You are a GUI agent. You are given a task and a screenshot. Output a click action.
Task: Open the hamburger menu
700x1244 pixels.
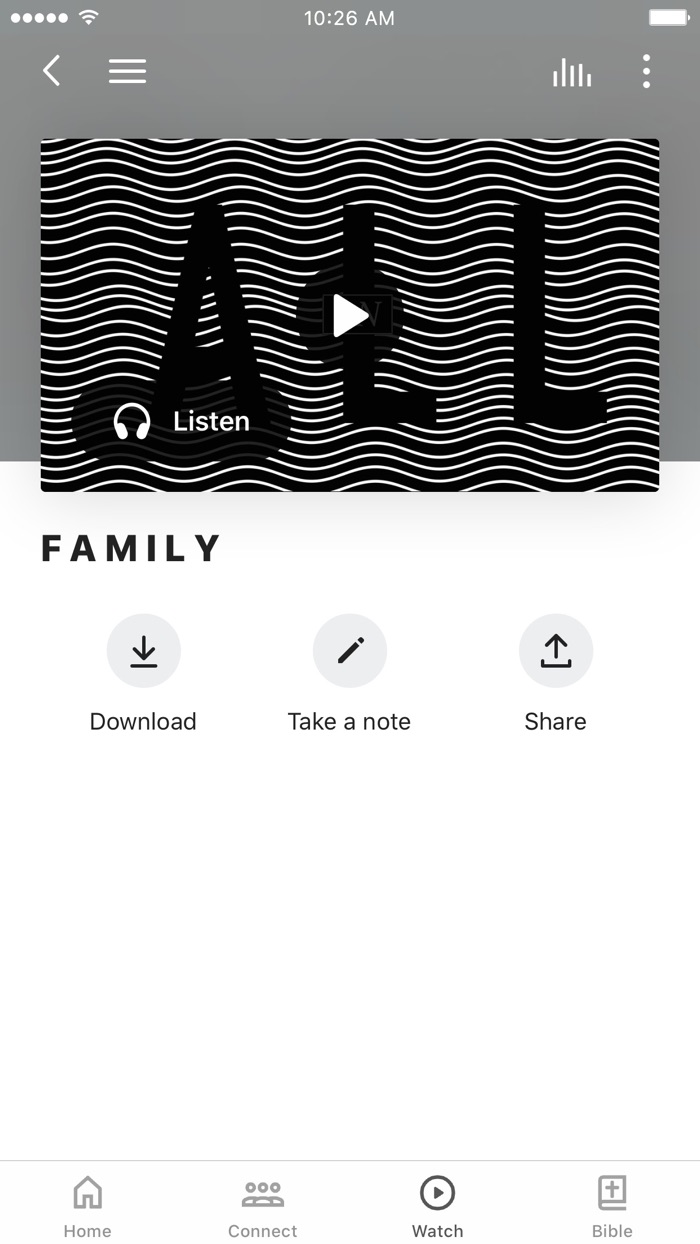click(127, 71)
